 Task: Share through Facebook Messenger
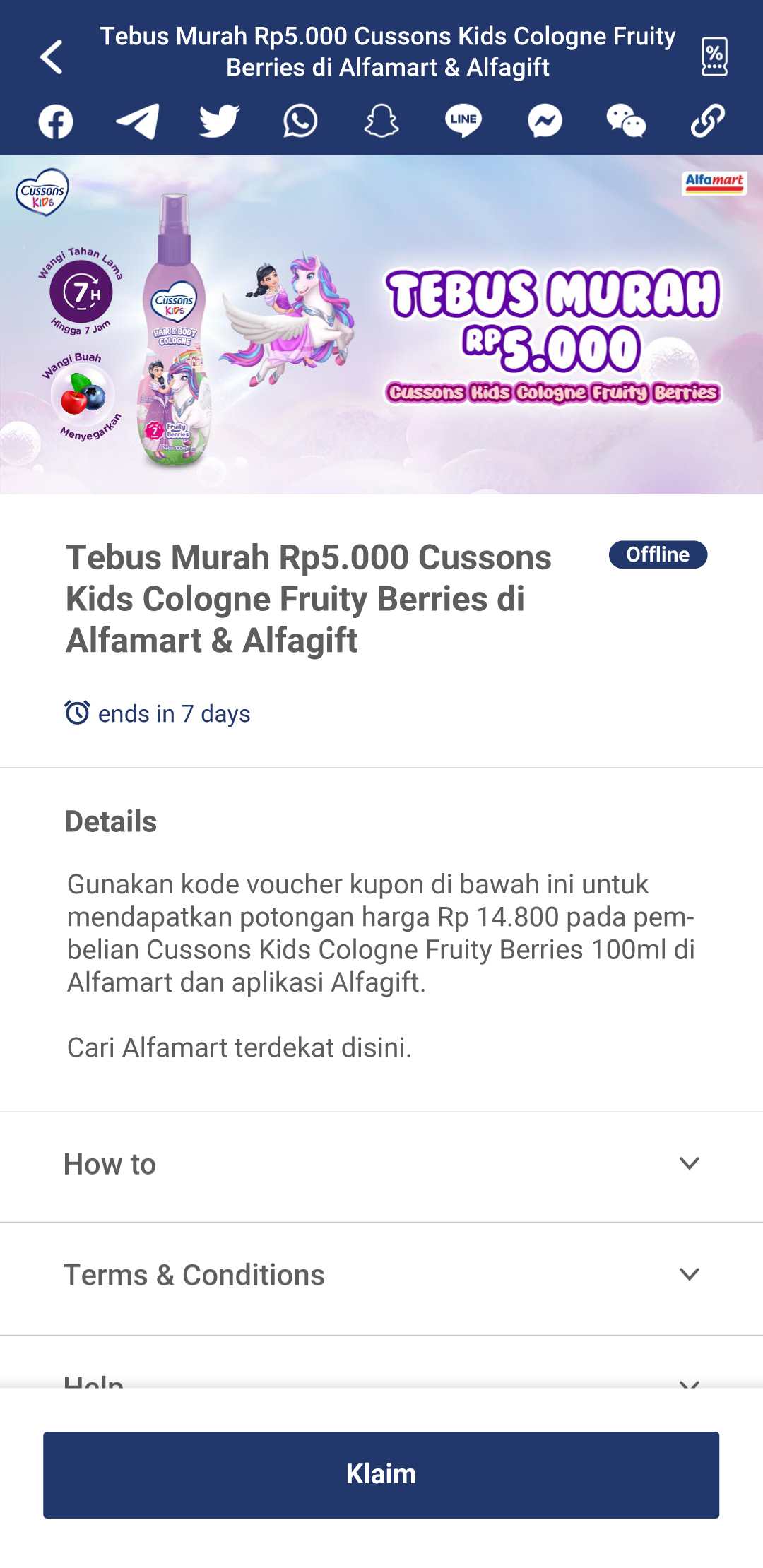coord(545,121)
